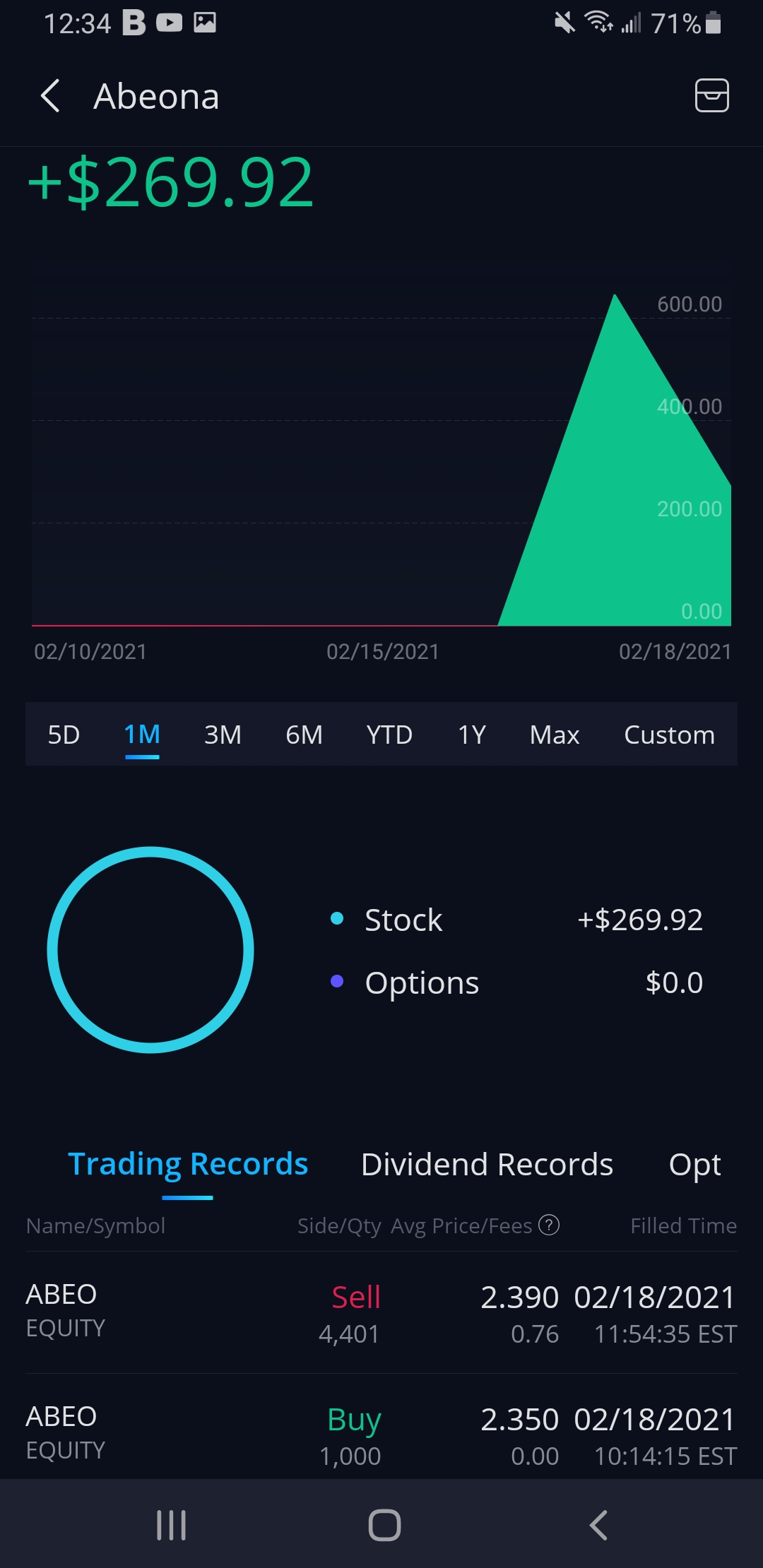Switch chart to 3M range
The height and width of the screenshot is (1568, 763).
pos(223,735)
